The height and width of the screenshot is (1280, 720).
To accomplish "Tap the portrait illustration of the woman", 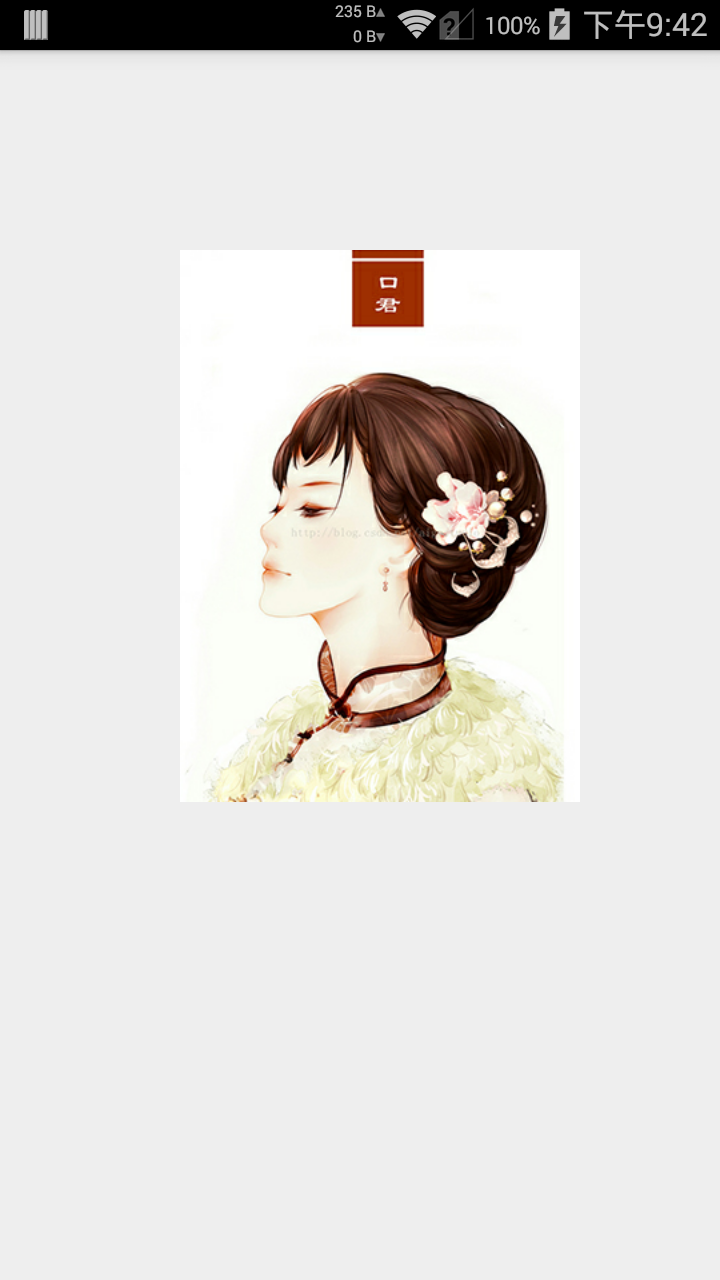I will click(x=380, y=526).
